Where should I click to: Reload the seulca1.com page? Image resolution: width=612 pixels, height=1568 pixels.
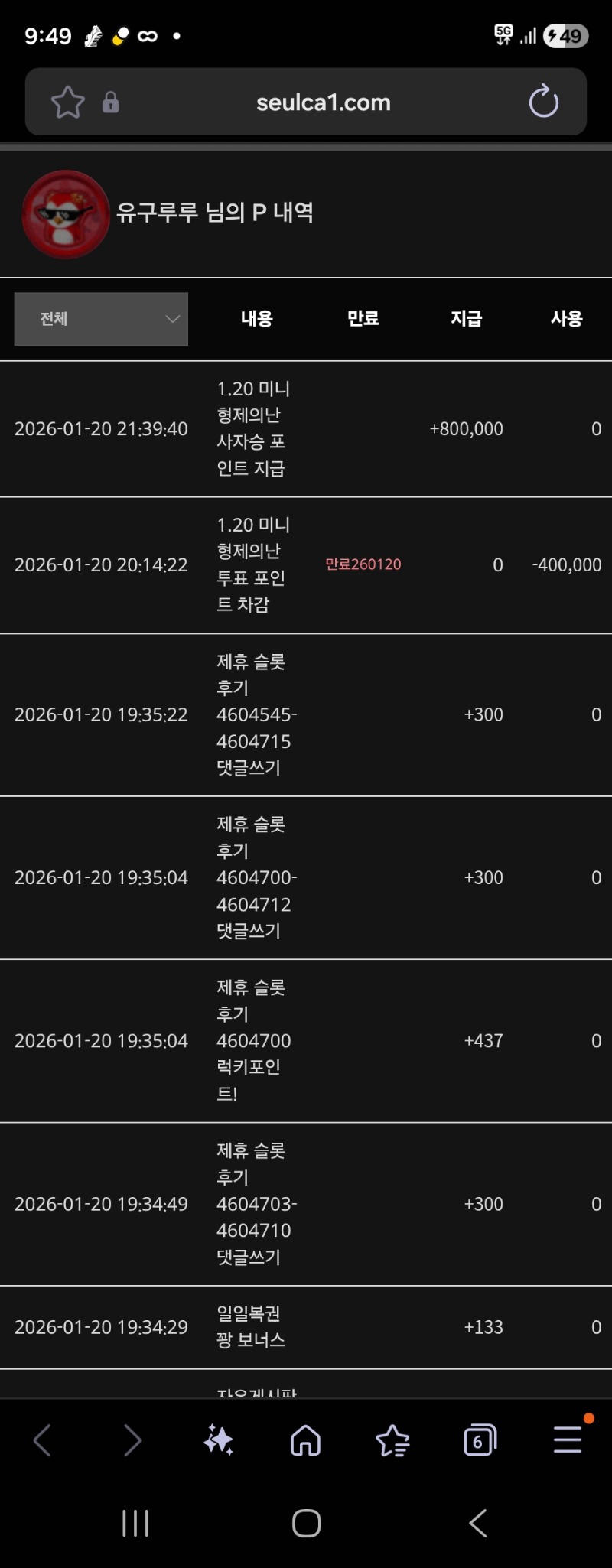click(543, 102)
